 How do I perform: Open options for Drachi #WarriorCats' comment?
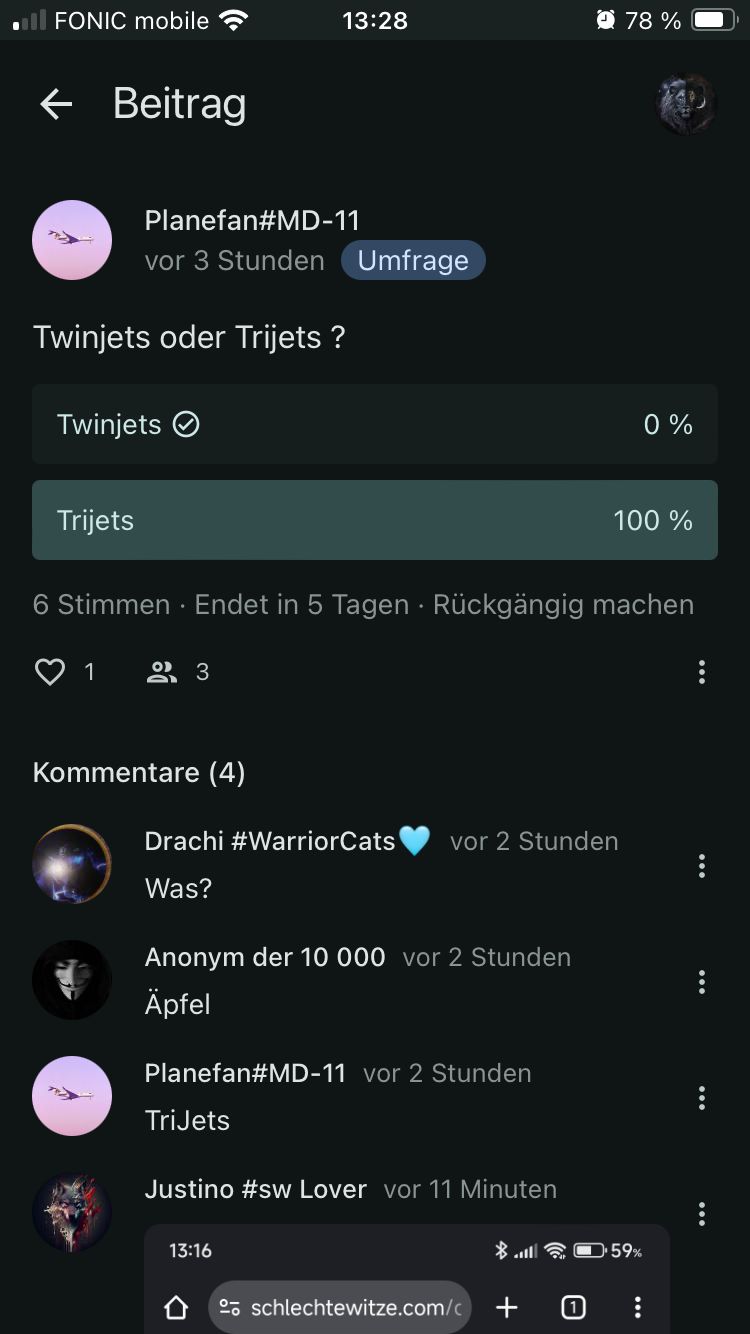coord(702,866)
